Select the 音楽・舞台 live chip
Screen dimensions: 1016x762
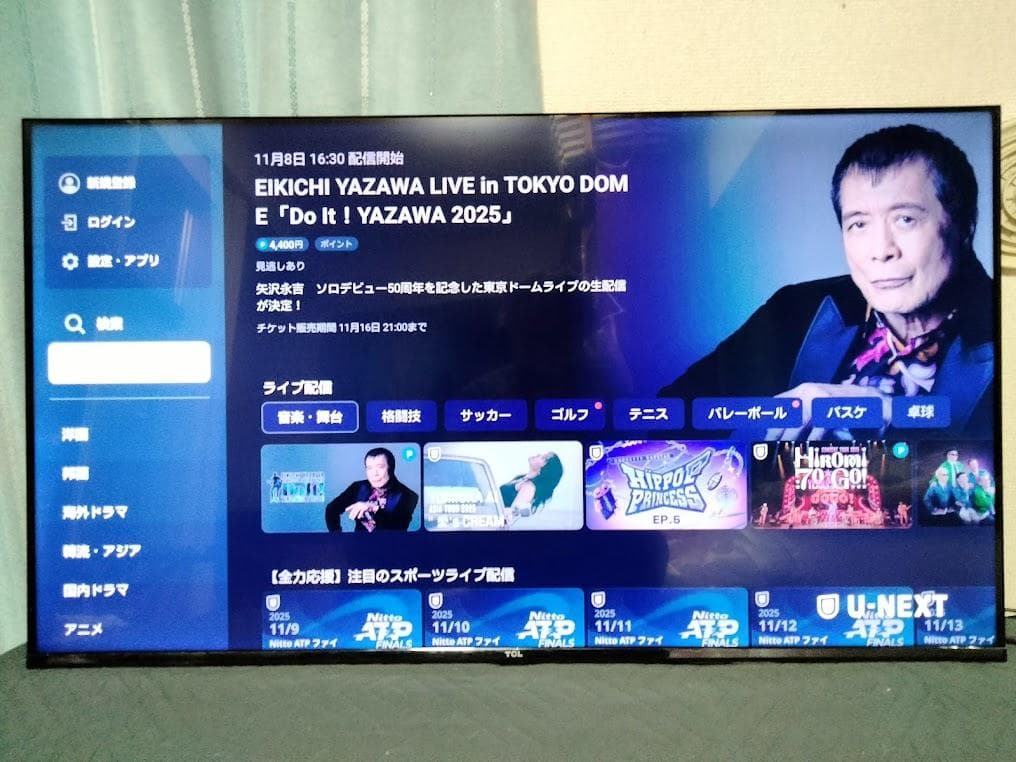click(x=309, y=416)
